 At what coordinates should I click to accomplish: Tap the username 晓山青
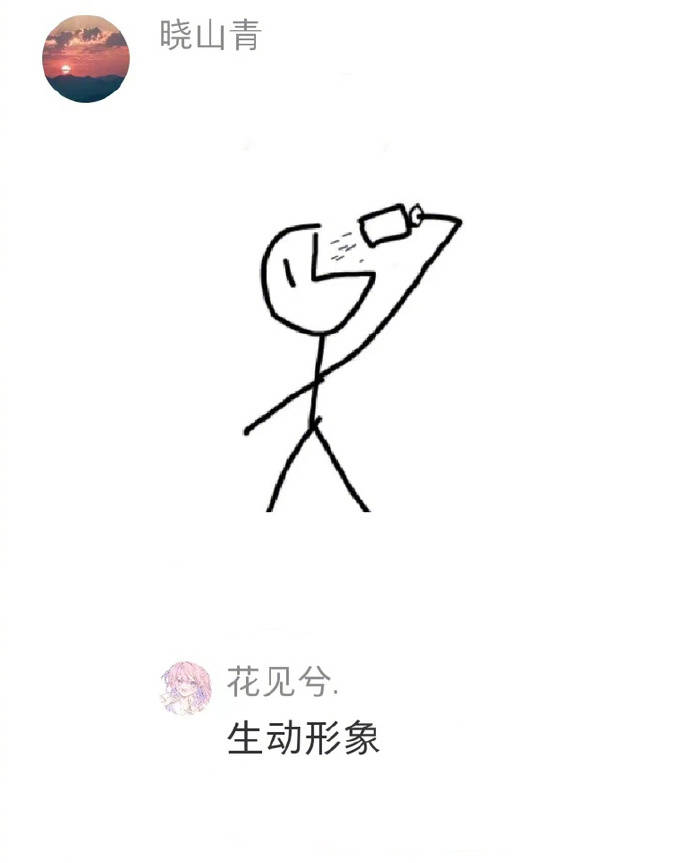(210, 36)
